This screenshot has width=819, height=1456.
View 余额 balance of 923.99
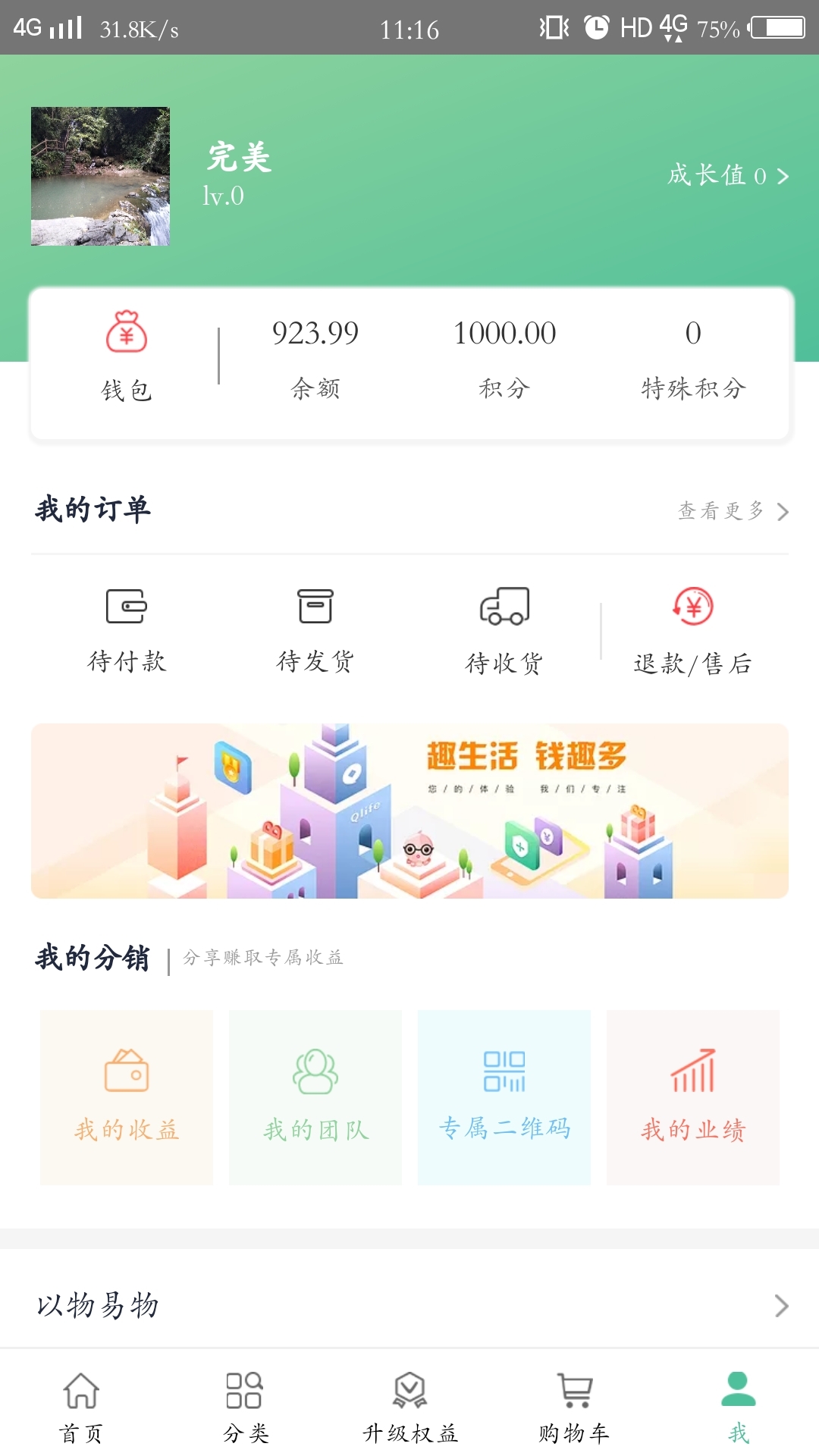click(x=315, y=356)
